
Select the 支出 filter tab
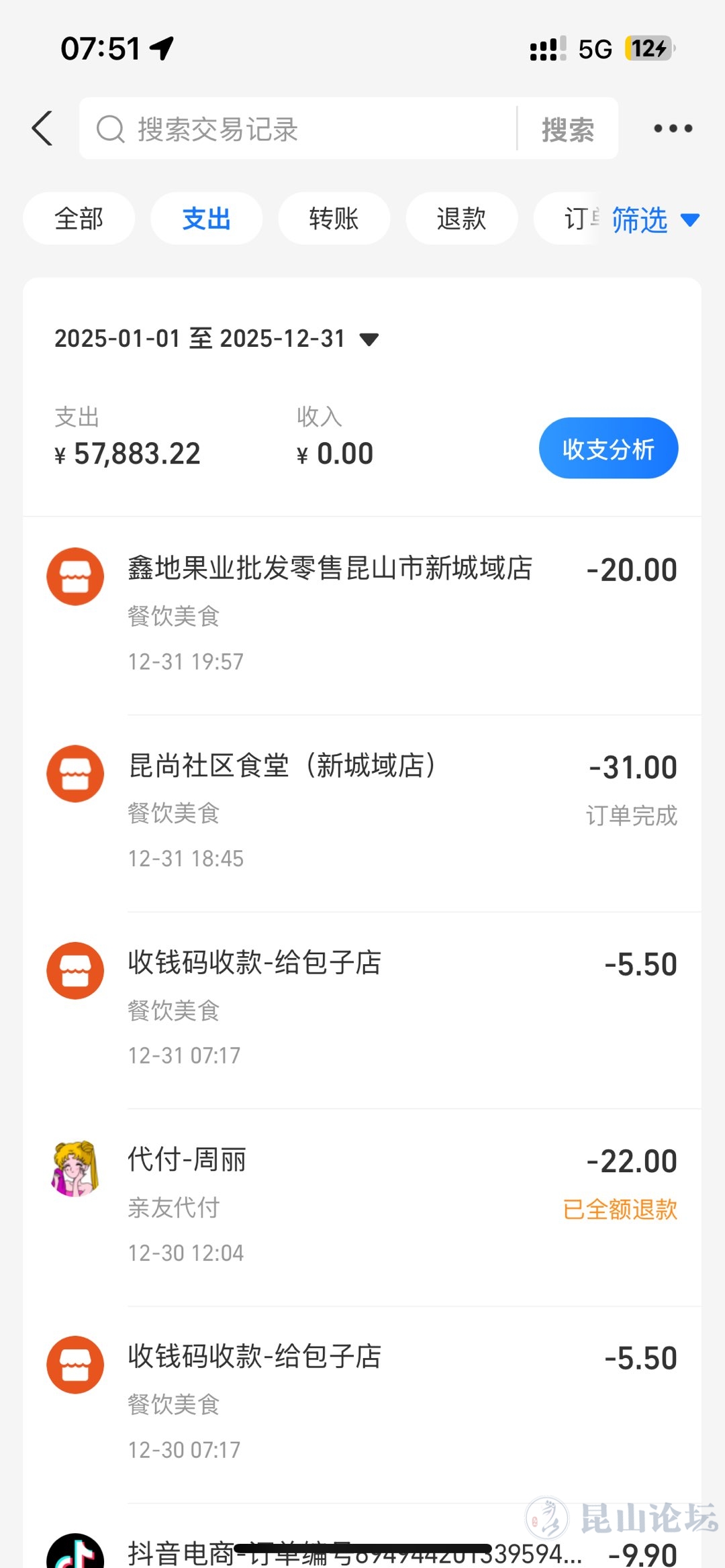tap(206, 219)
